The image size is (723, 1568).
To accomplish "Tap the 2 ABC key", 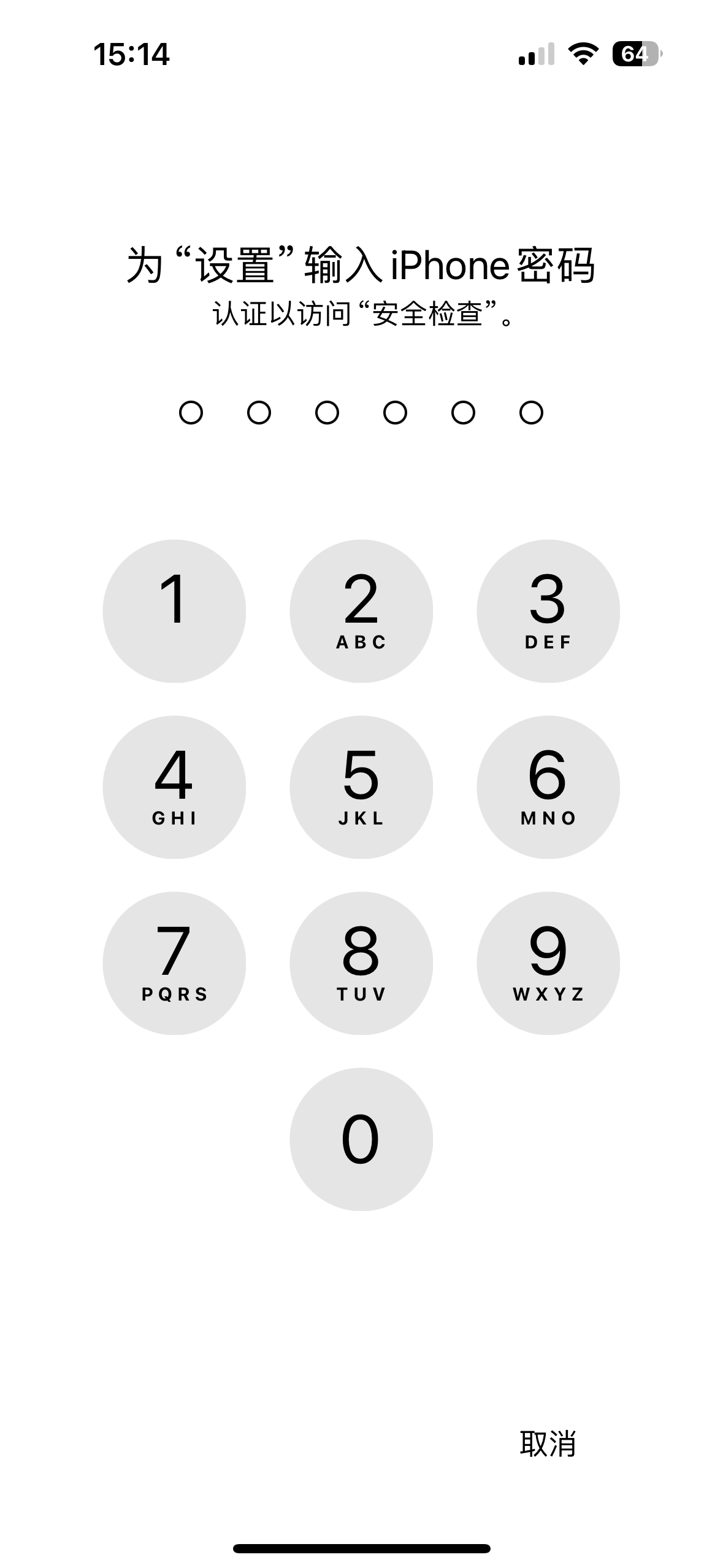I will [361, 610].
